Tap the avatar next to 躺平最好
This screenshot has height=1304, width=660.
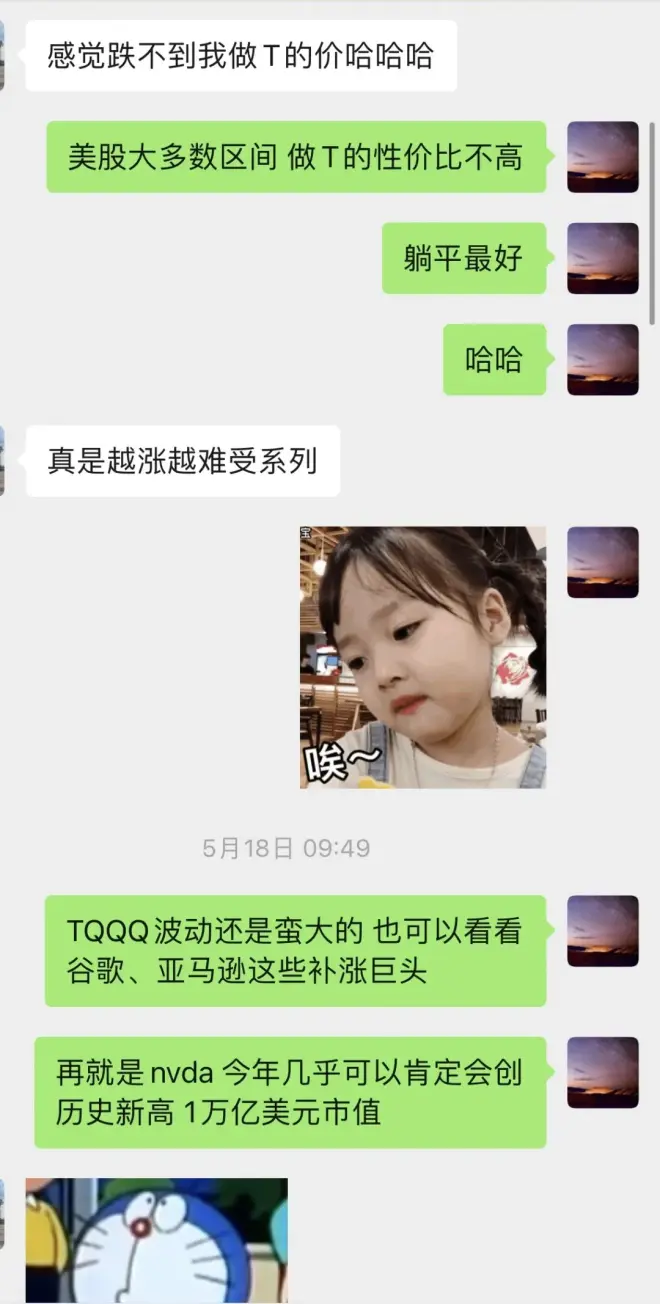click(x=602, y=258)
